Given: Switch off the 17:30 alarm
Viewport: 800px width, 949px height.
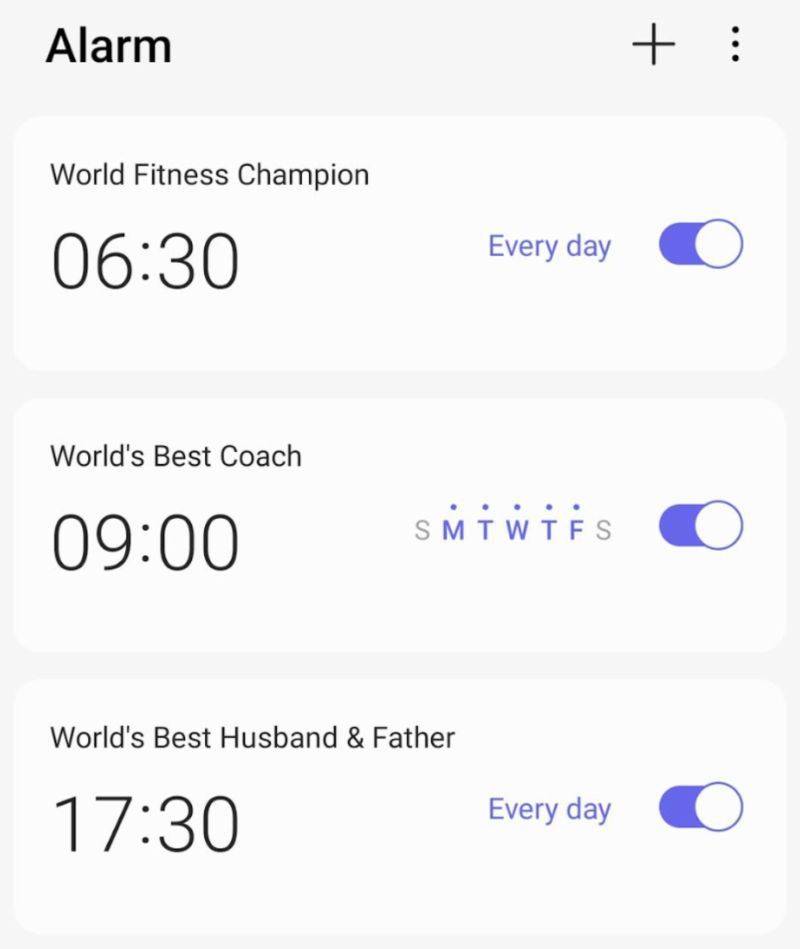Looking at the screenshot, I should click(700, 807).
